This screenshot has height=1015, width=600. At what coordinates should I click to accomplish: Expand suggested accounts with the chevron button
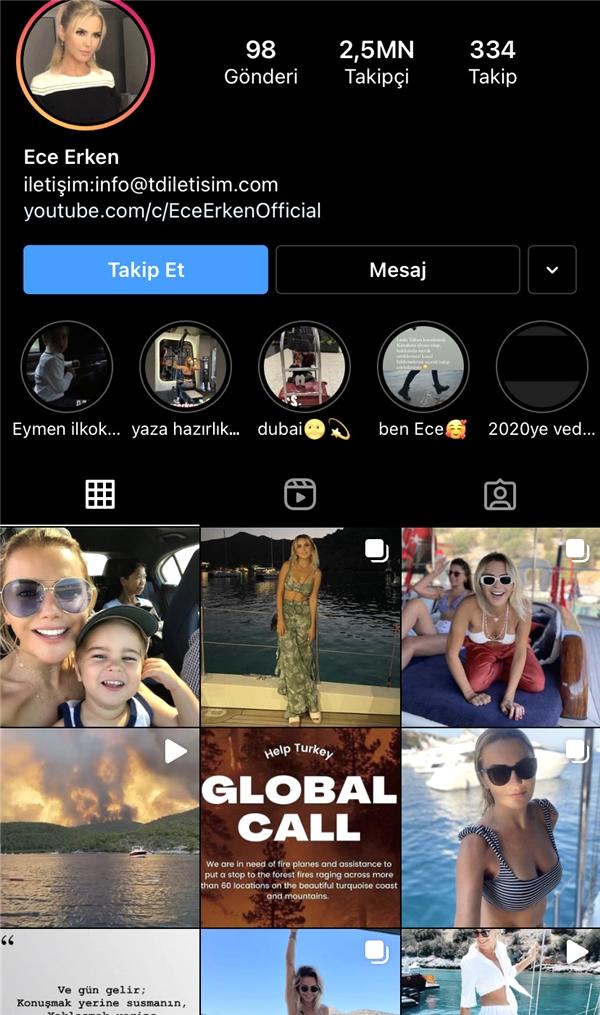tap(552, 270)
